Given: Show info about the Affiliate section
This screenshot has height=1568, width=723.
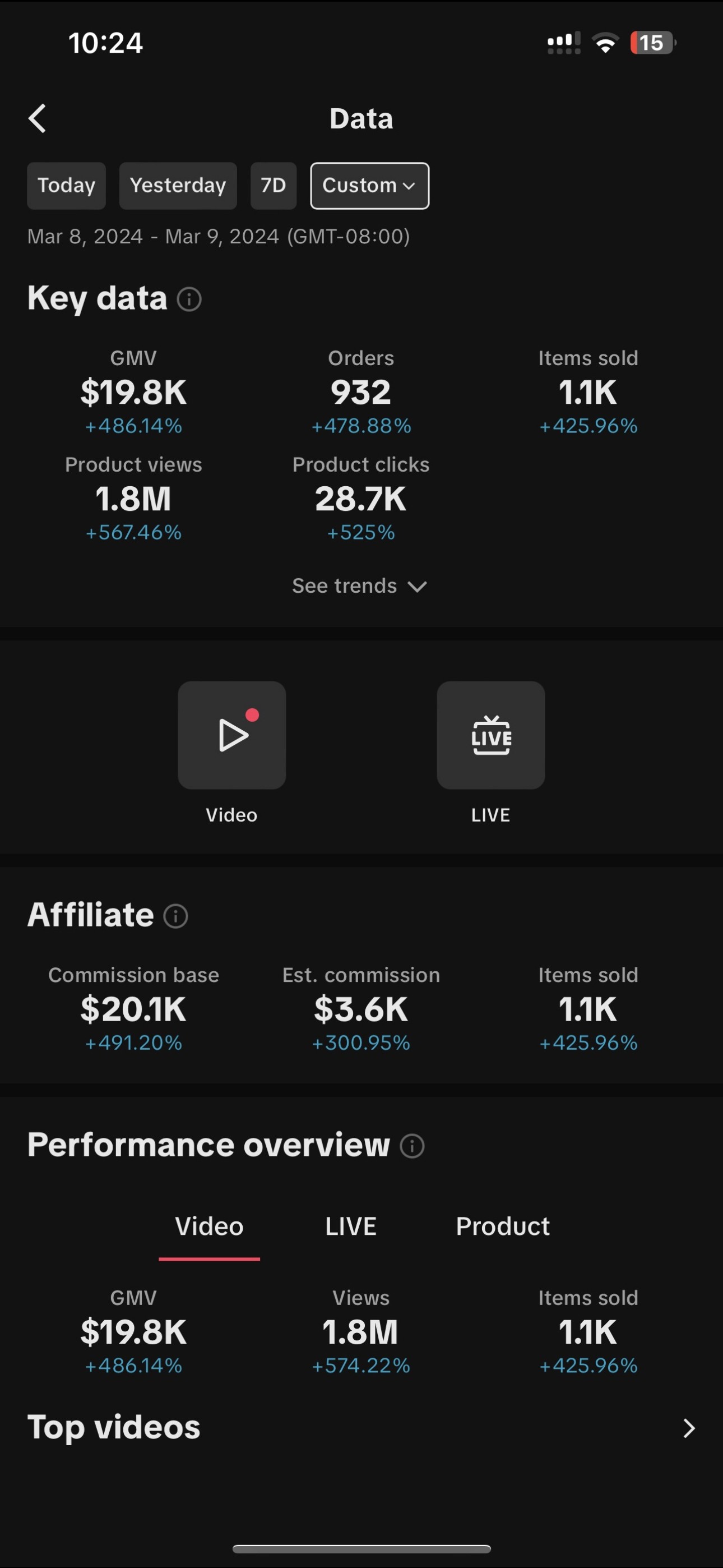Looking at the screenshot, I should tap(176, 916).
